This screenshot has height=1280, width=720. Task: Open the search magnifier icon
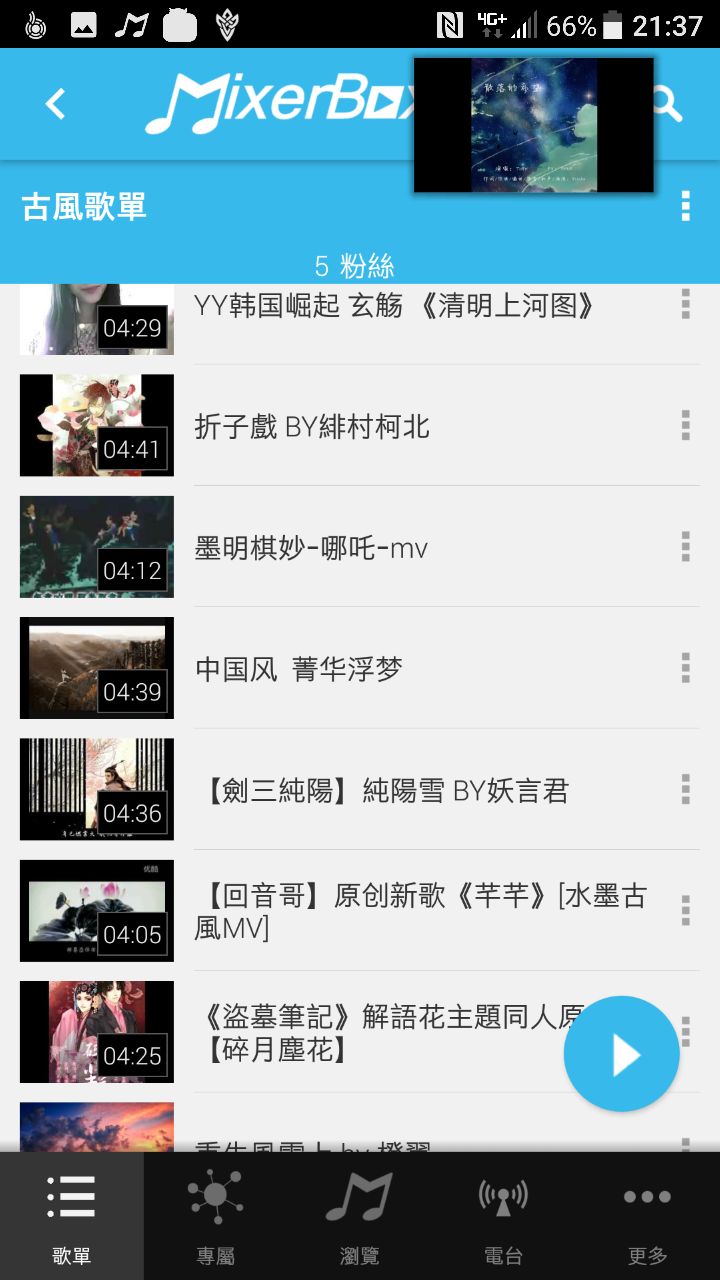(x=668, y=104)
